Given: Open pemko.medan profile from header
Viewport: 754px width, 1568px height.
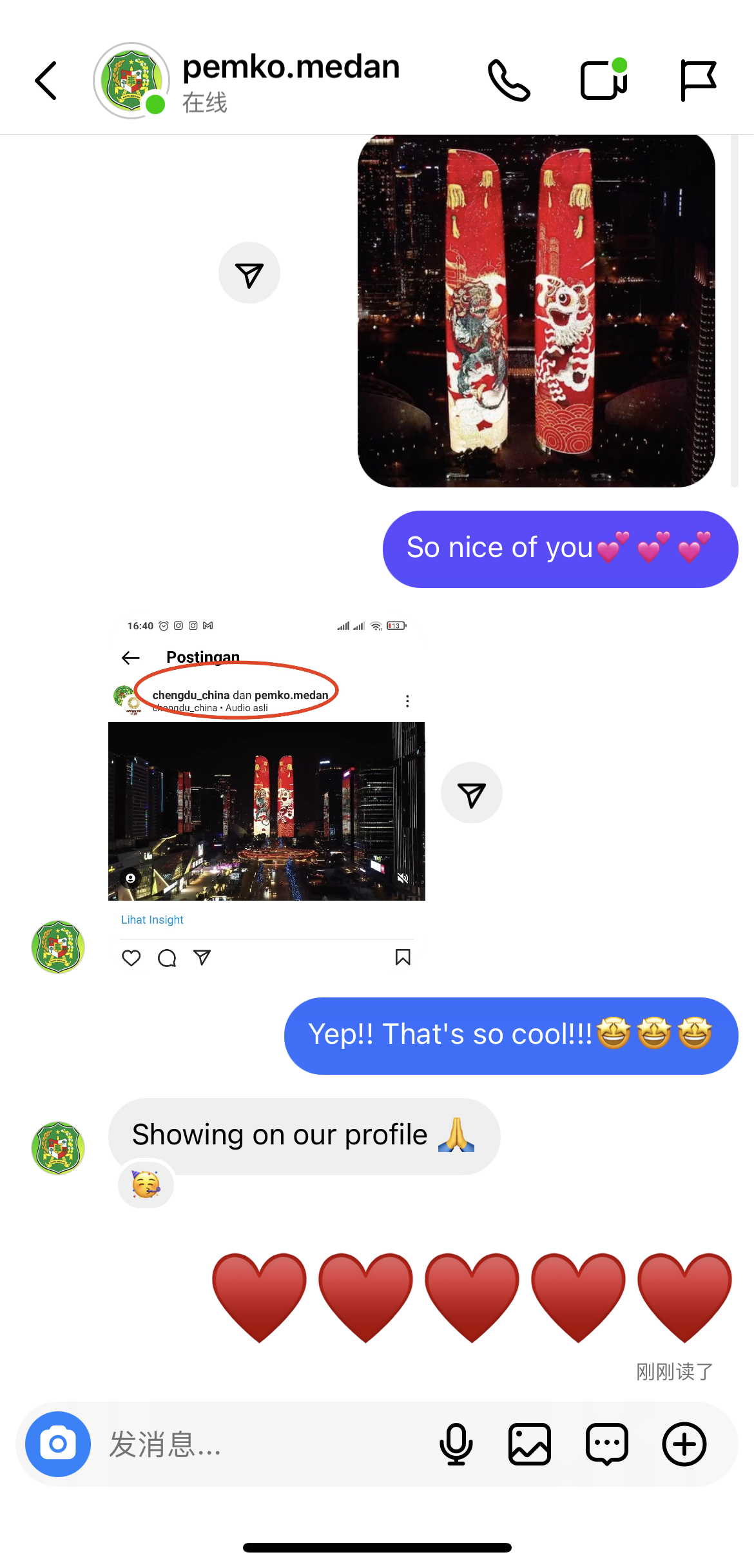Looking at the screenshot, I should point(131,81).
